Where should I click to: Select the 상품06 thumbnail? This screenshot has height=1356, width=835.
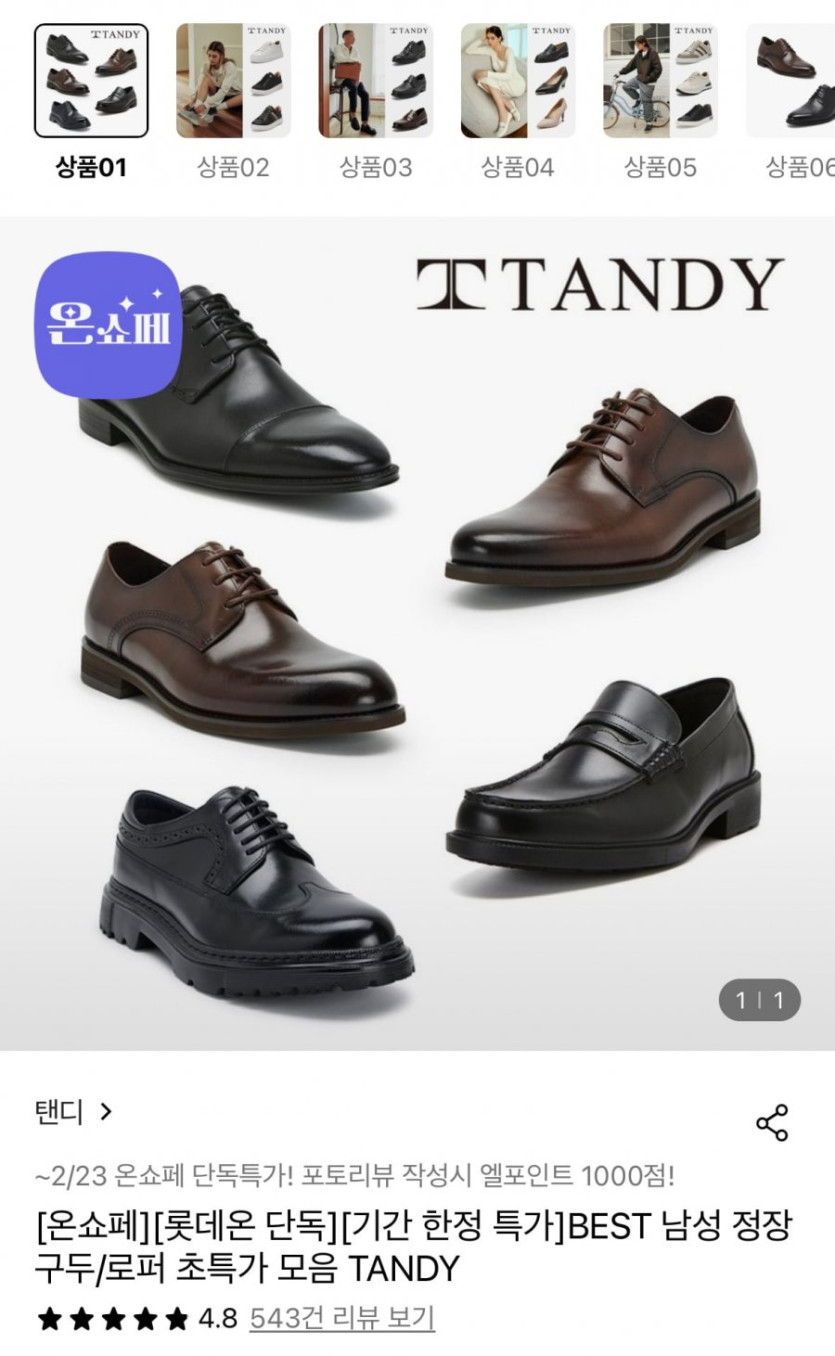tap(792, 81)
